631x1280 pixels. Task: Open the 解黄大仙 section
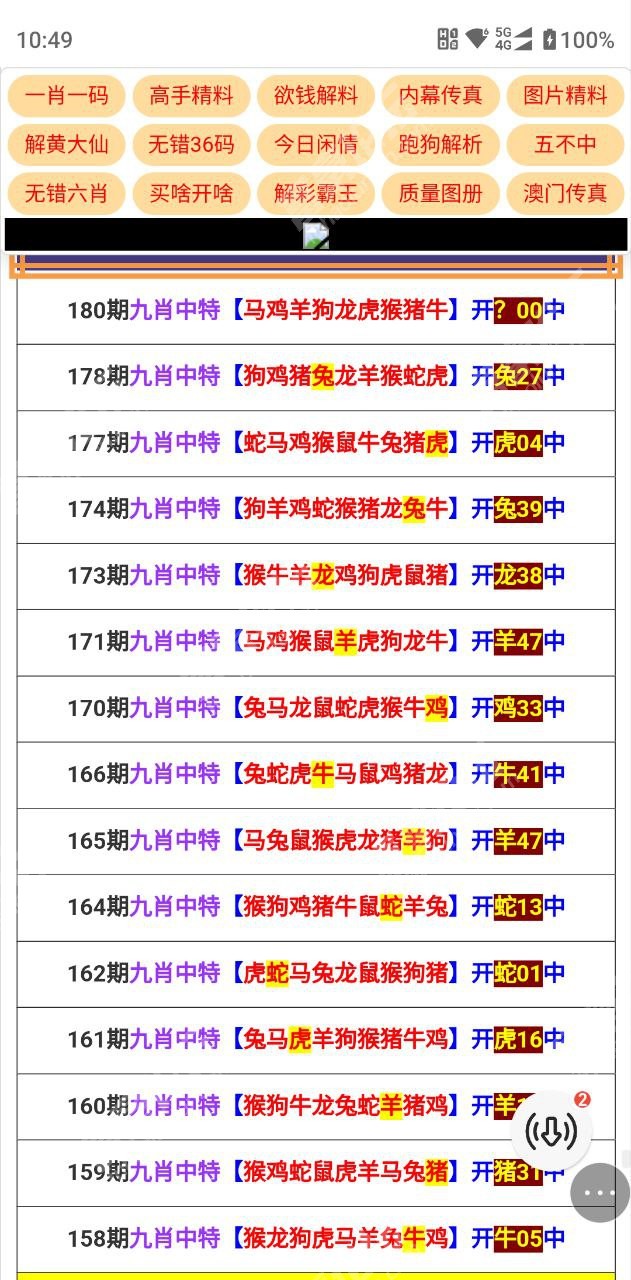coord(66,145)
